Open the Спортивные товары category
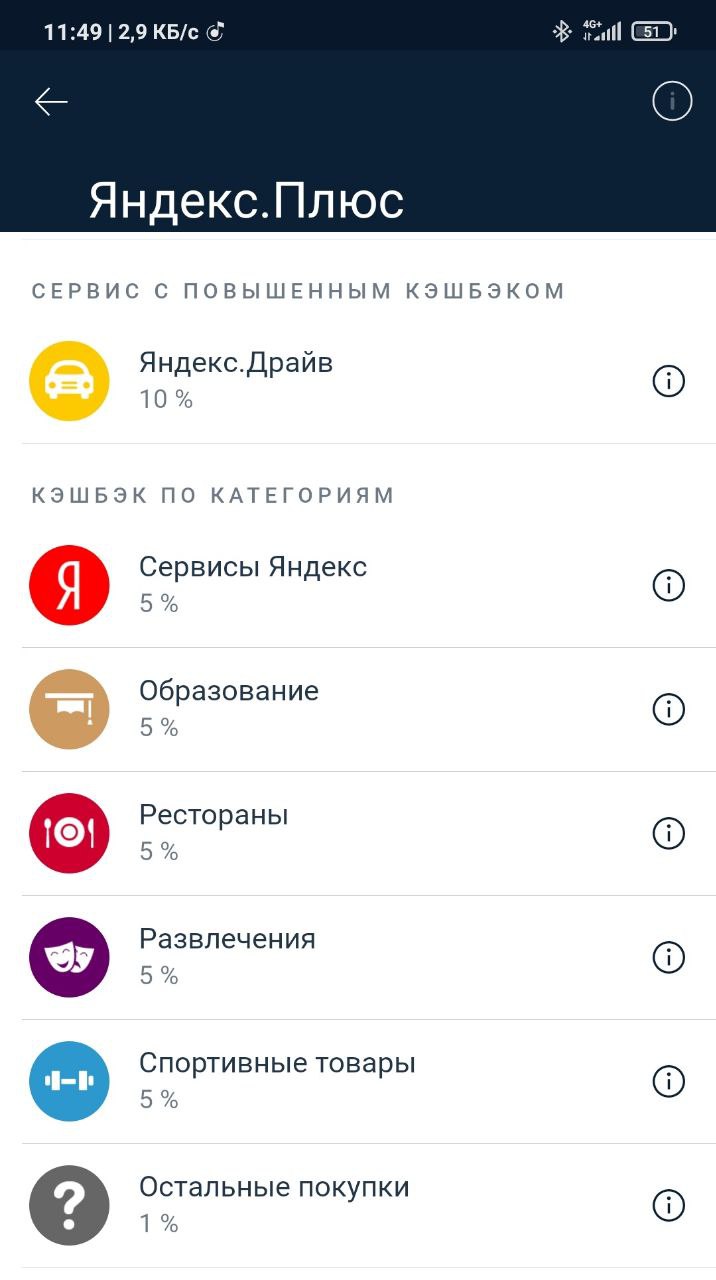Image resolution: width=716 pixels, height=1280 pixels. coord(358,1081)
